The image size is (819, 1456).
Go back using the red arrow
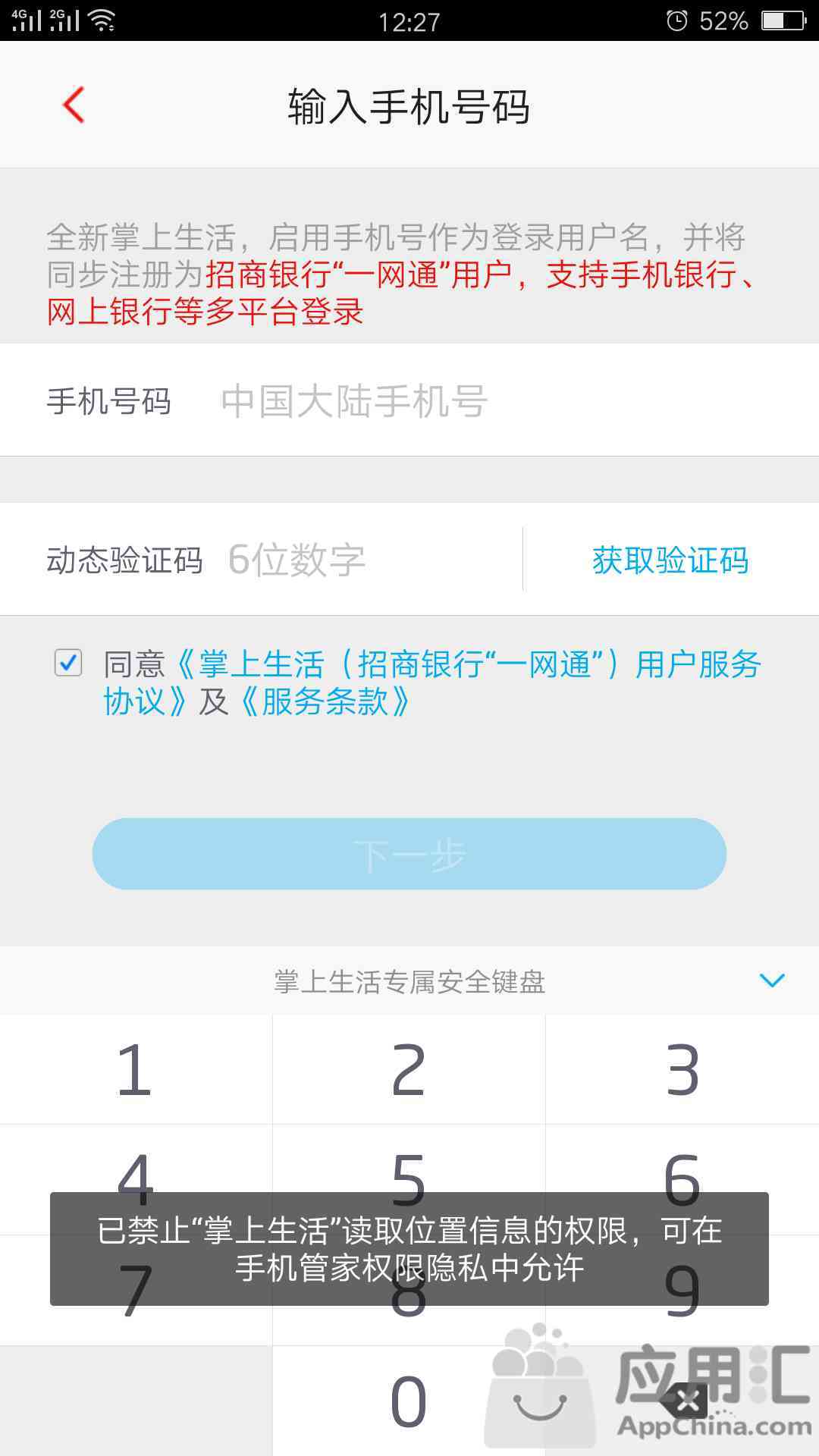click(74, 105)
